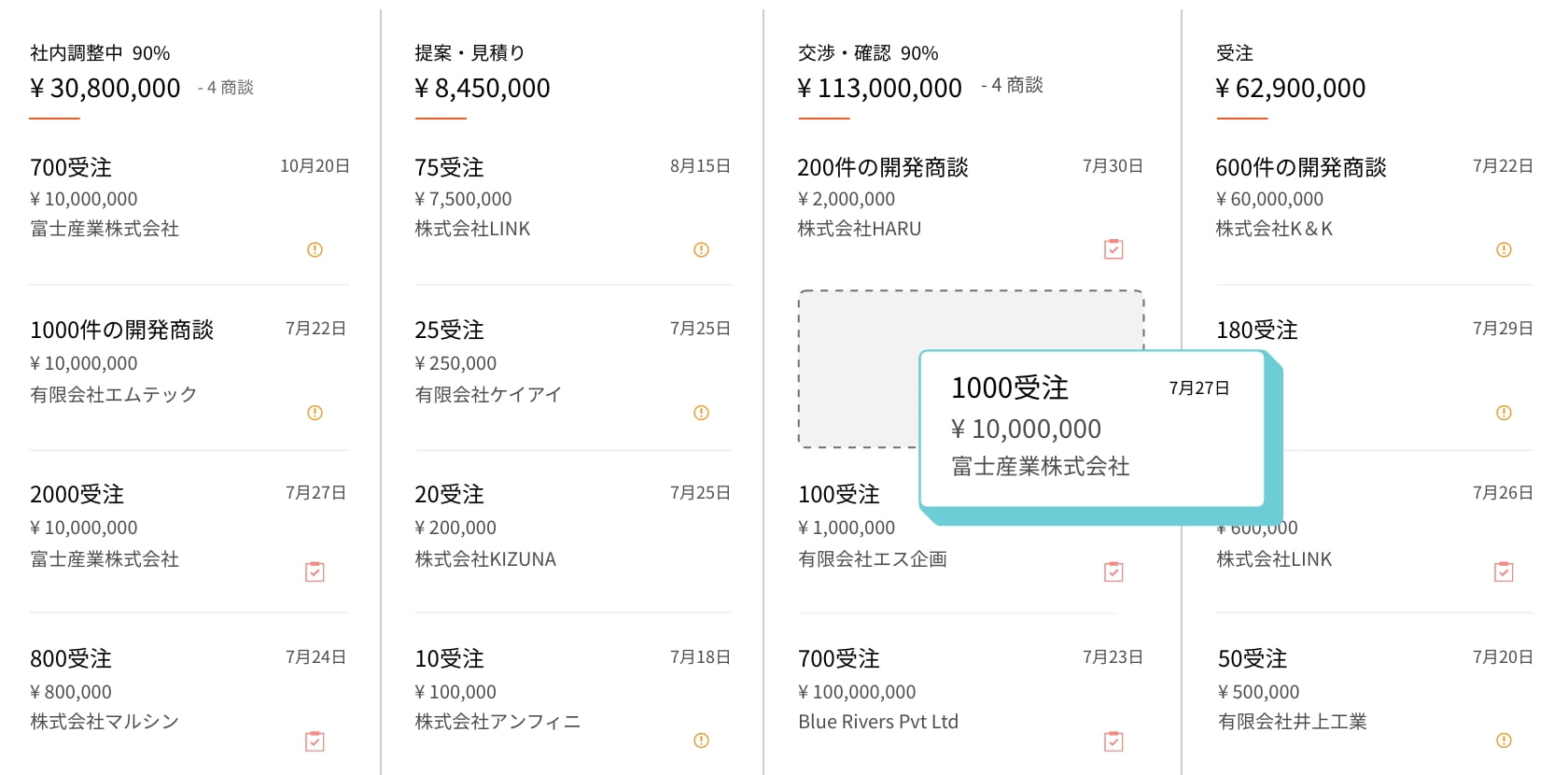The width and height of the screenshot is (1568, 775).
Task: Open the 2000受注 deal card
Action: (x=77, y=495)
